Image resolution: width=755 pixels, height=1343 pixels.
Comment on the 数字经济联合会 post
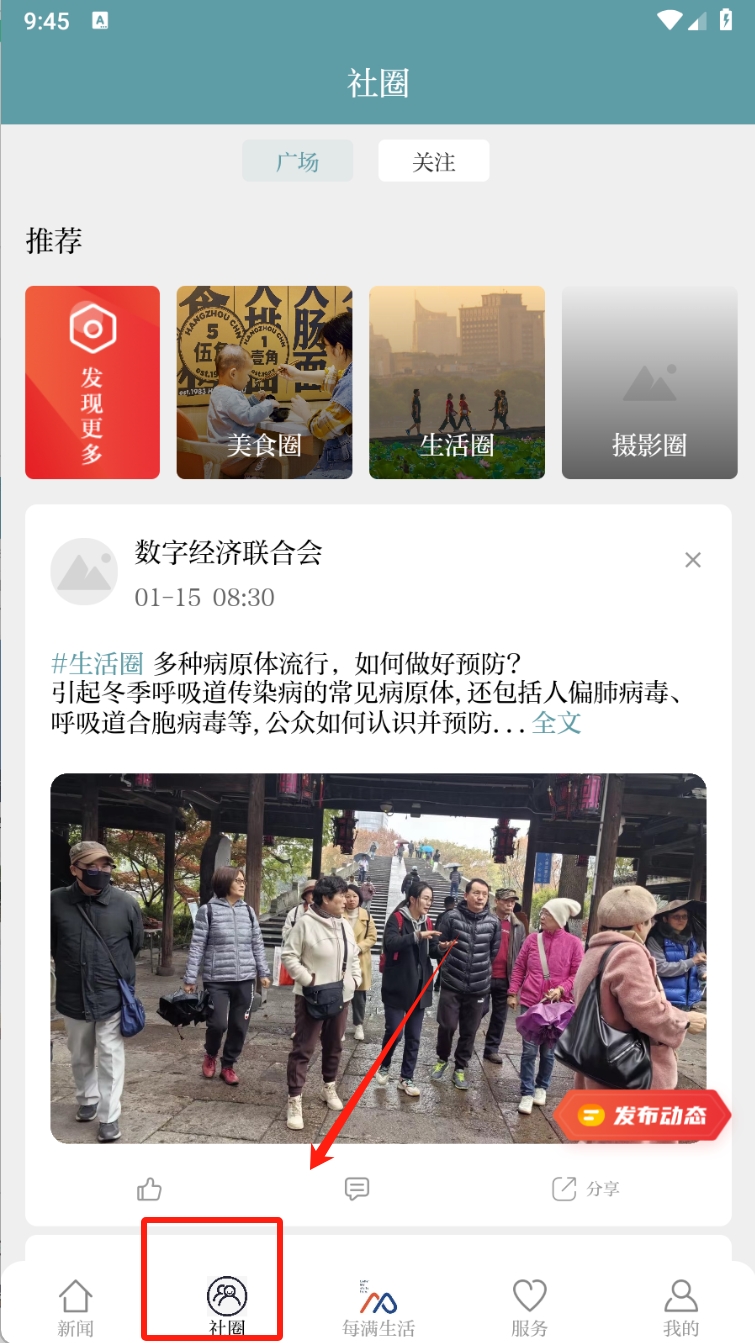357,1189
